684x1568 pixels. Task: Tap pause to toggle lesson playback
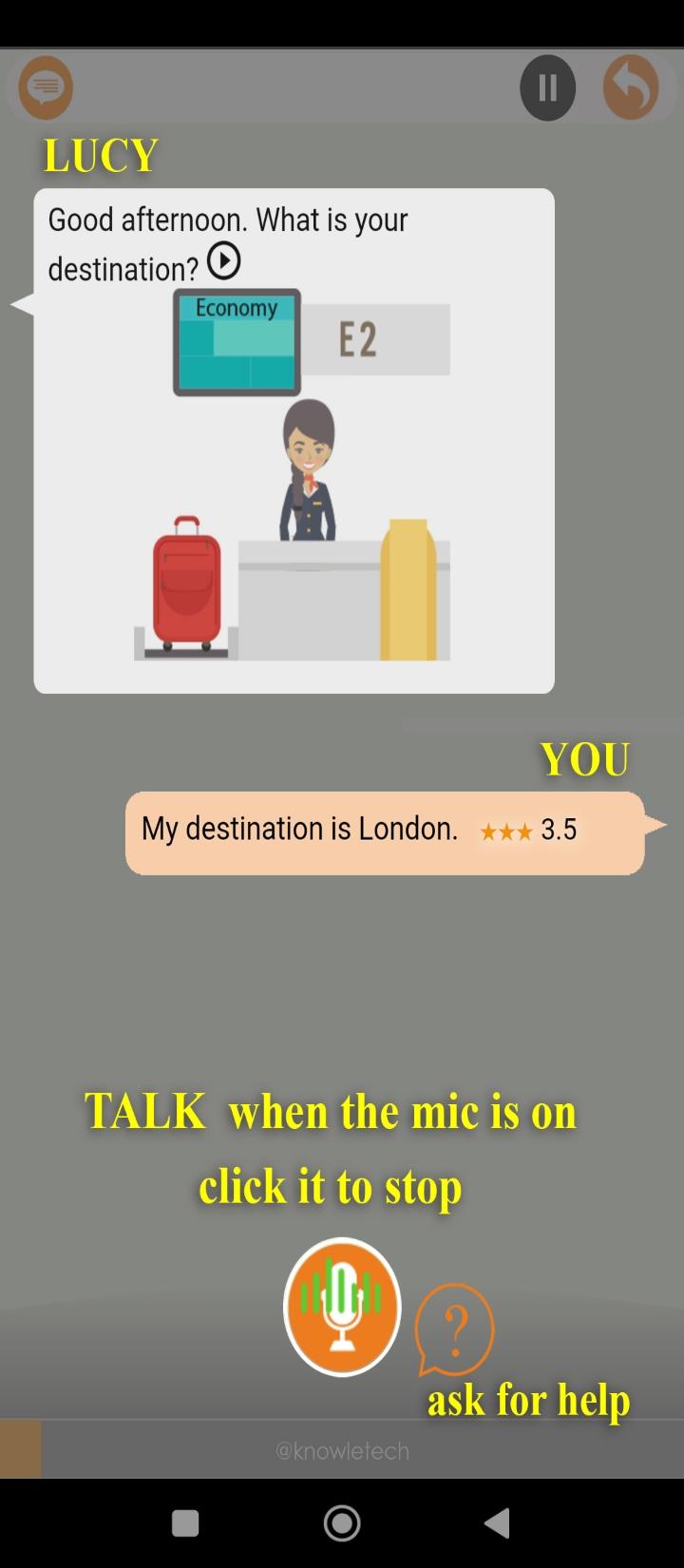point(548,86)
